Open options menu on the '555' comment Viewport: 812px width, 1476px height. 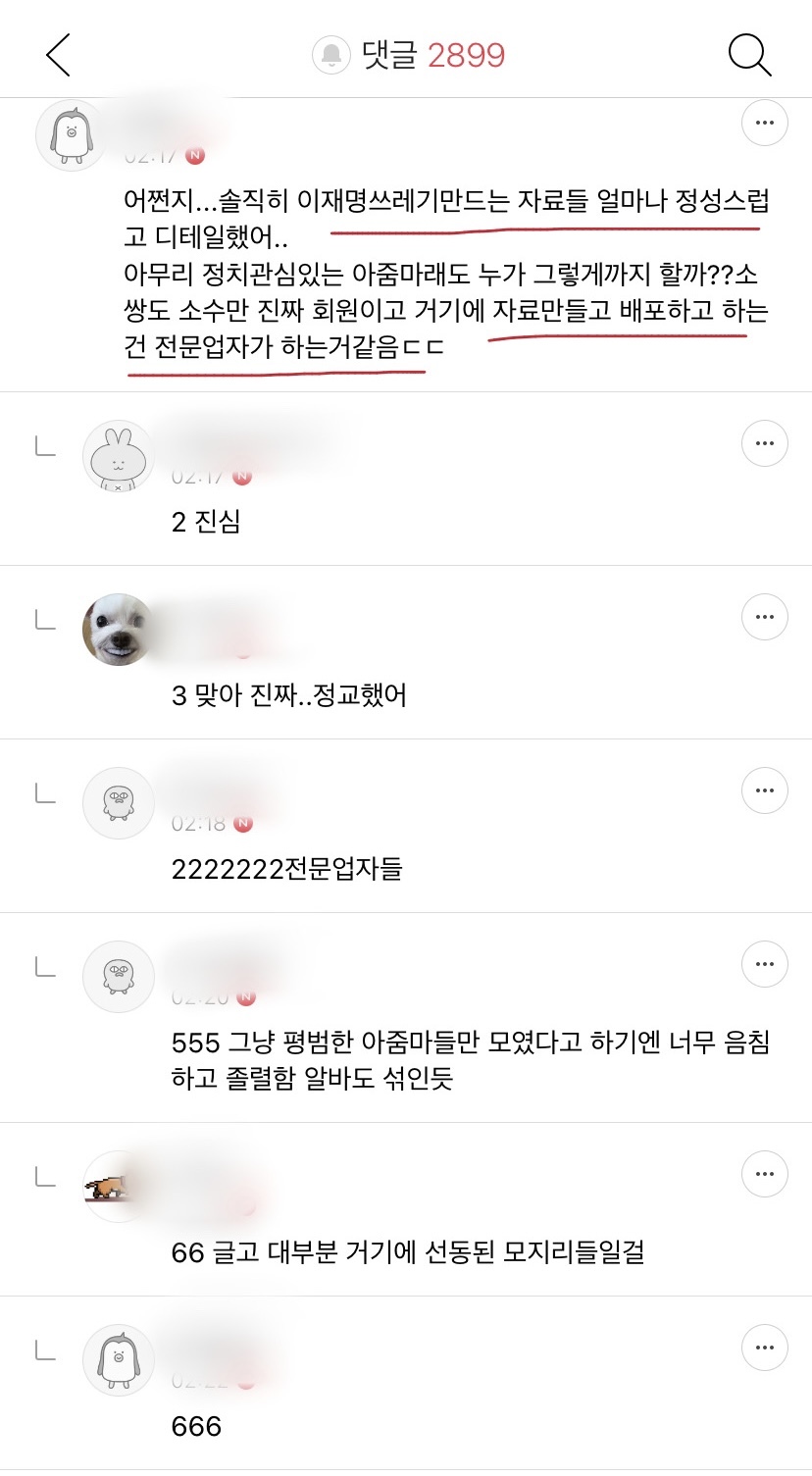[x=764, y=964]
